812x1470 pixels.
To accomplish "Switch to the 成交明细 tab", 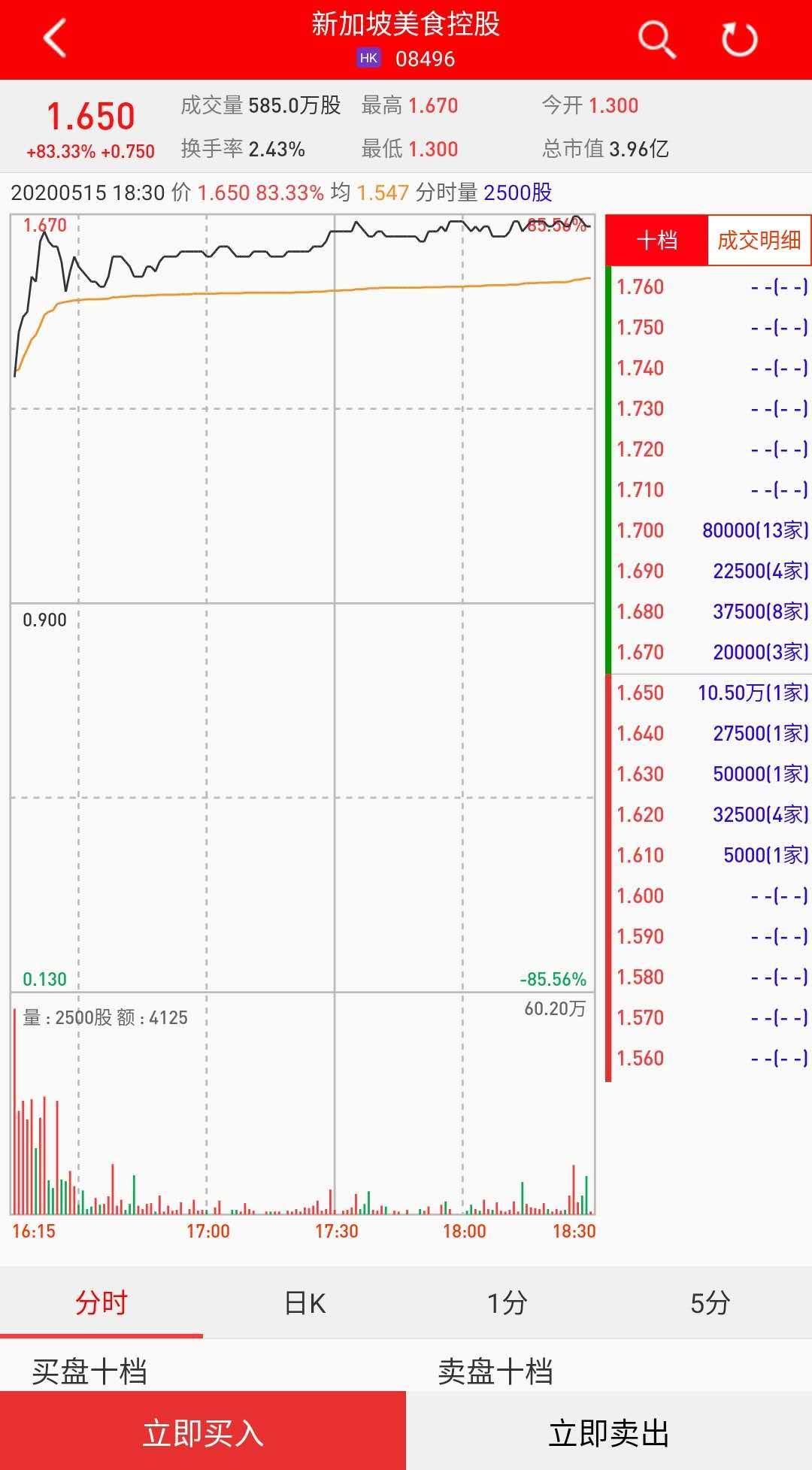I will click(x=759, y=241).
